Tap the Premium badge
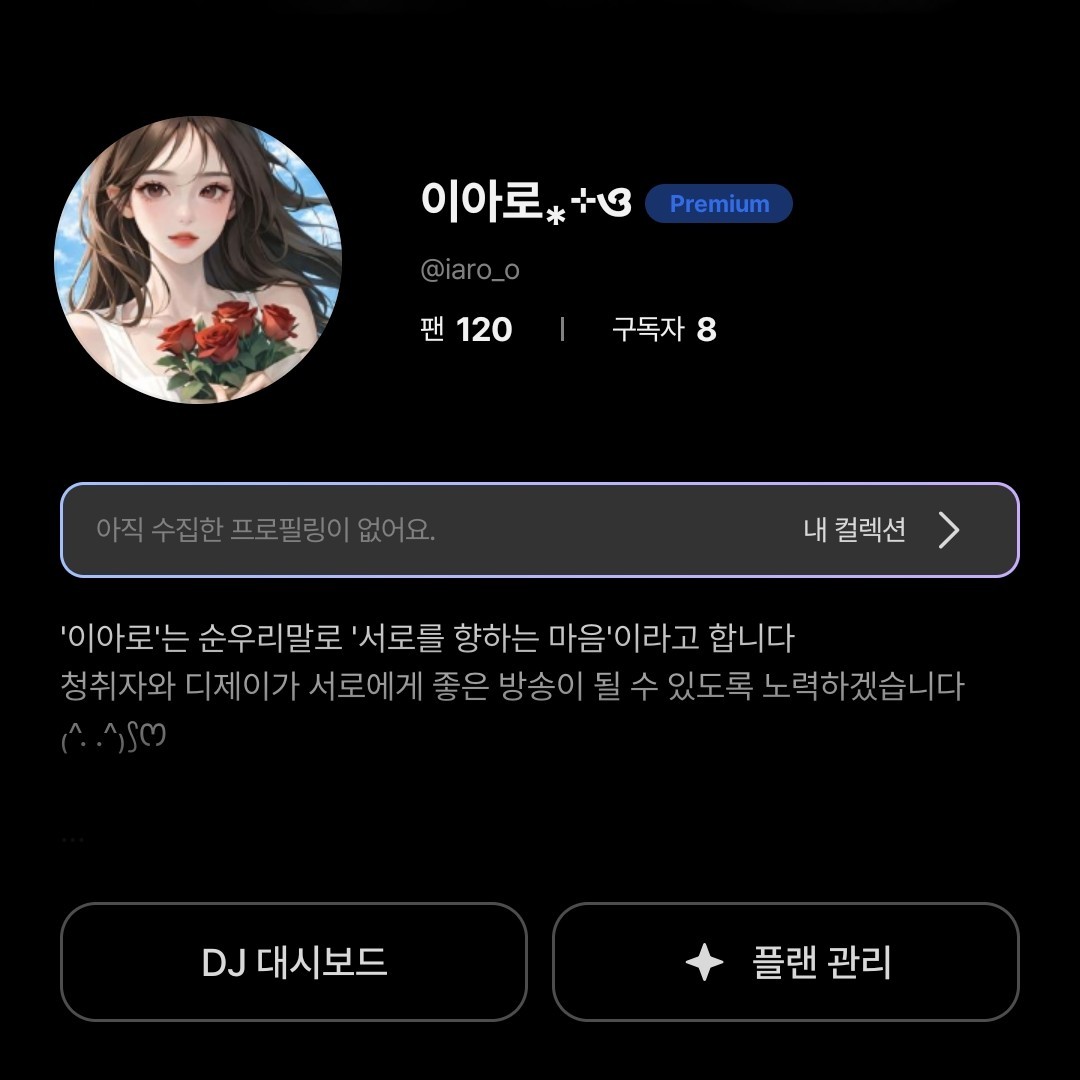The width and height of the screenshot is (1080, 1080). (718, 204)
